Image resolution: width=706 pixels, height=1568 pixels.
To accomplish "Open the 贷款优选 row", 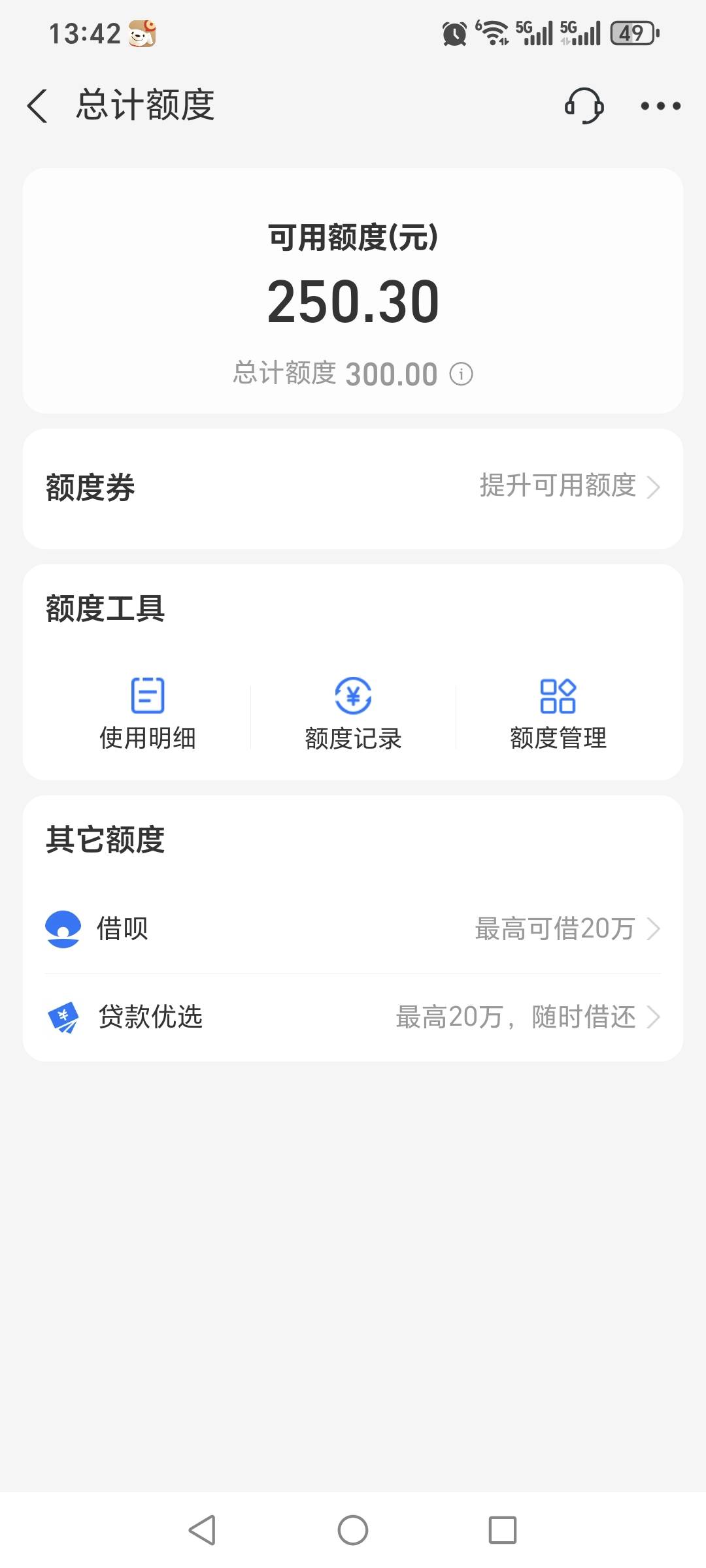I will point(353,1017).
